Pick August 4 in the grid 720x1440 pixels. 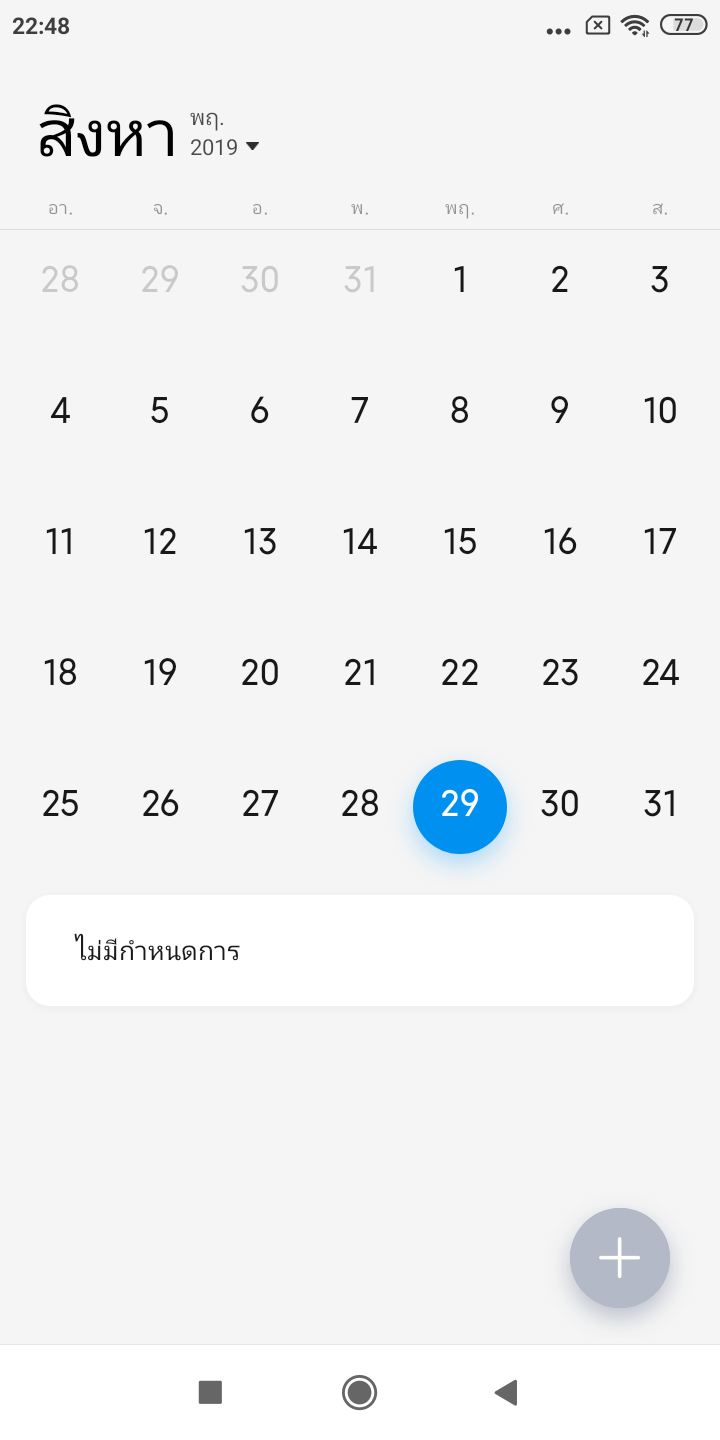point(60,411)
